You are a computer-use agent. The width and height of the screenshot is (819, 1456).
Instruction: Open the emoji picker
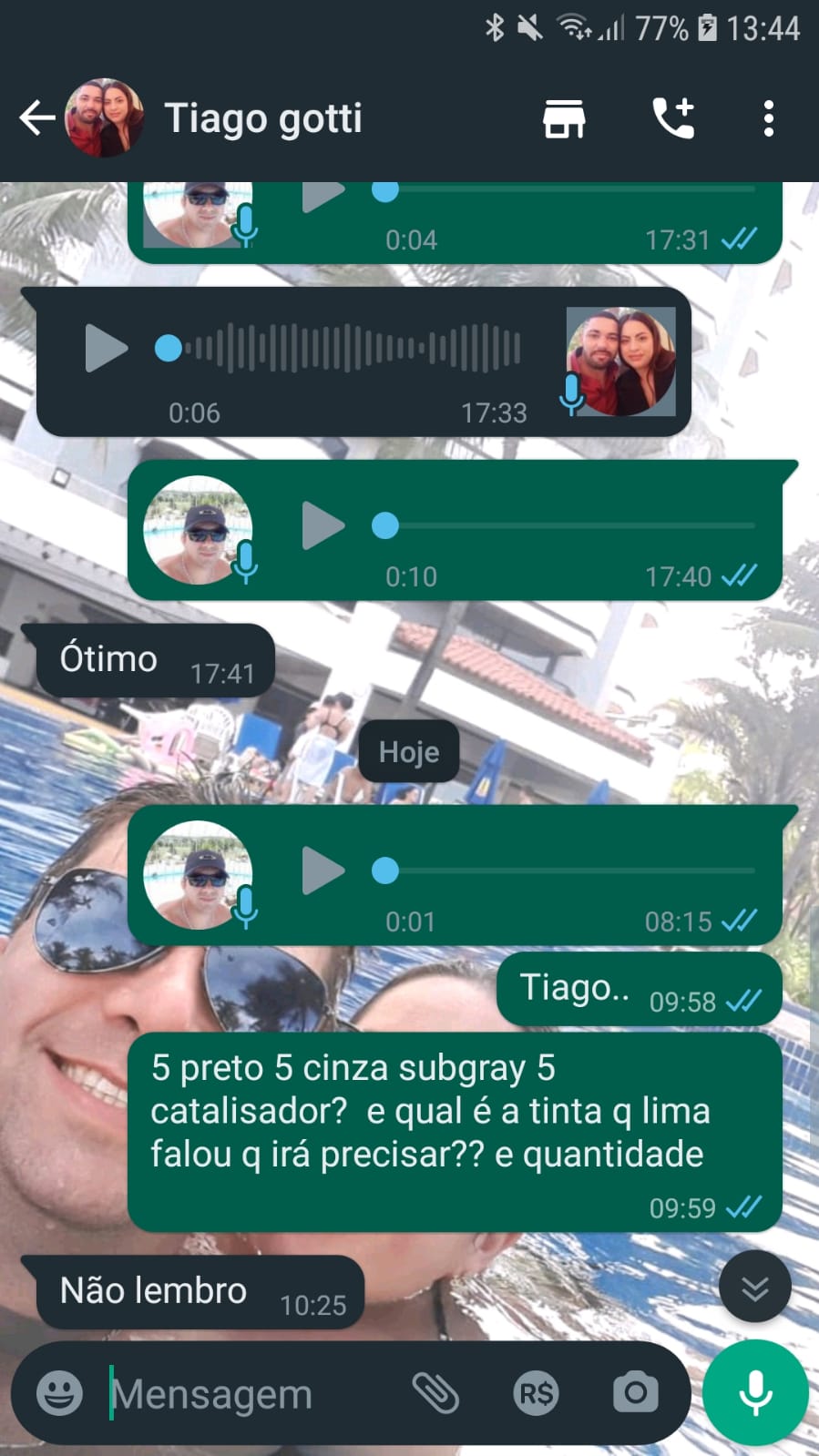(x=60, y=1393)
